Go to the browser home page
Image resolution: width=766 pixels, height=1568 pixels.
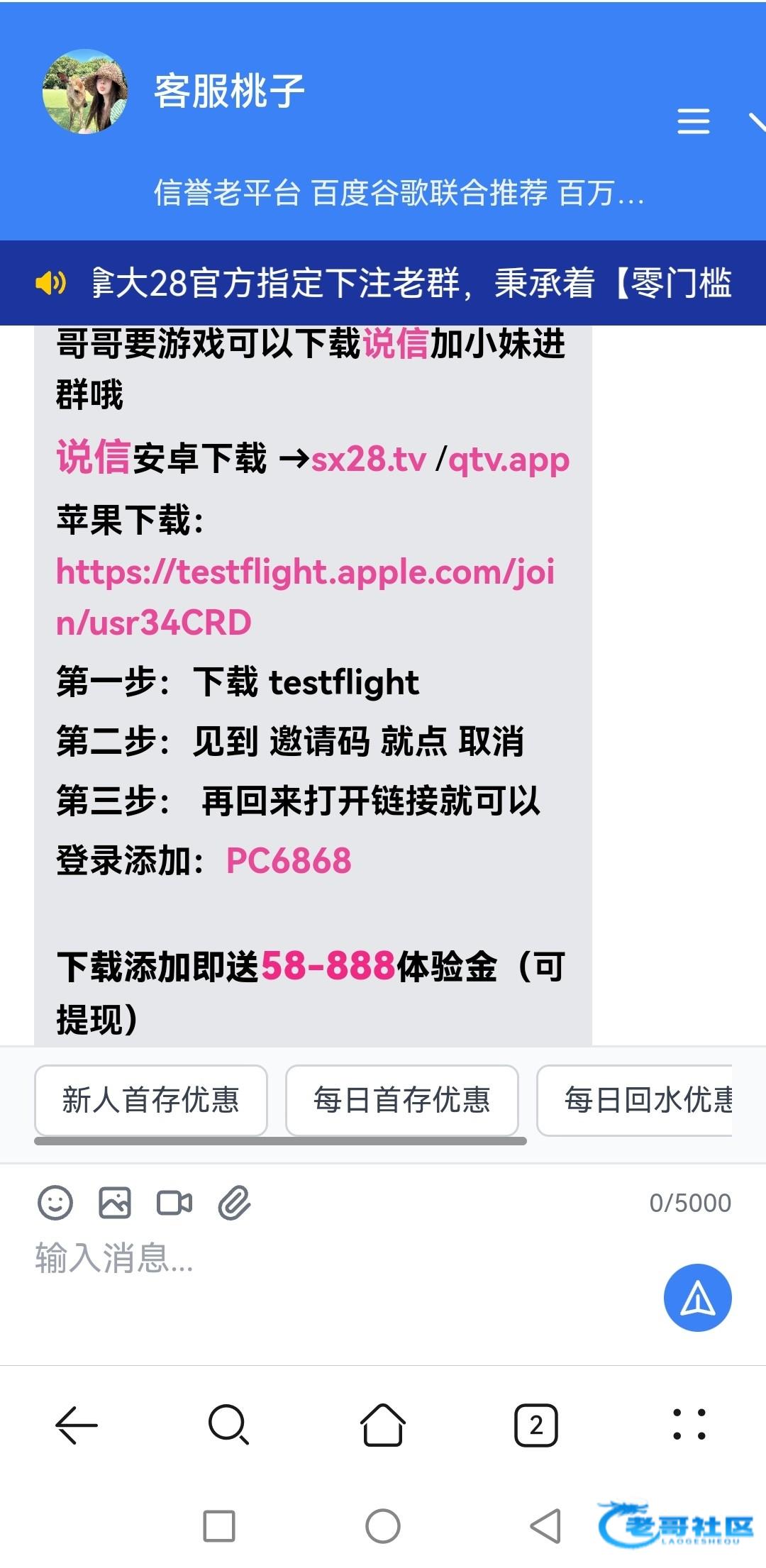383,1425
